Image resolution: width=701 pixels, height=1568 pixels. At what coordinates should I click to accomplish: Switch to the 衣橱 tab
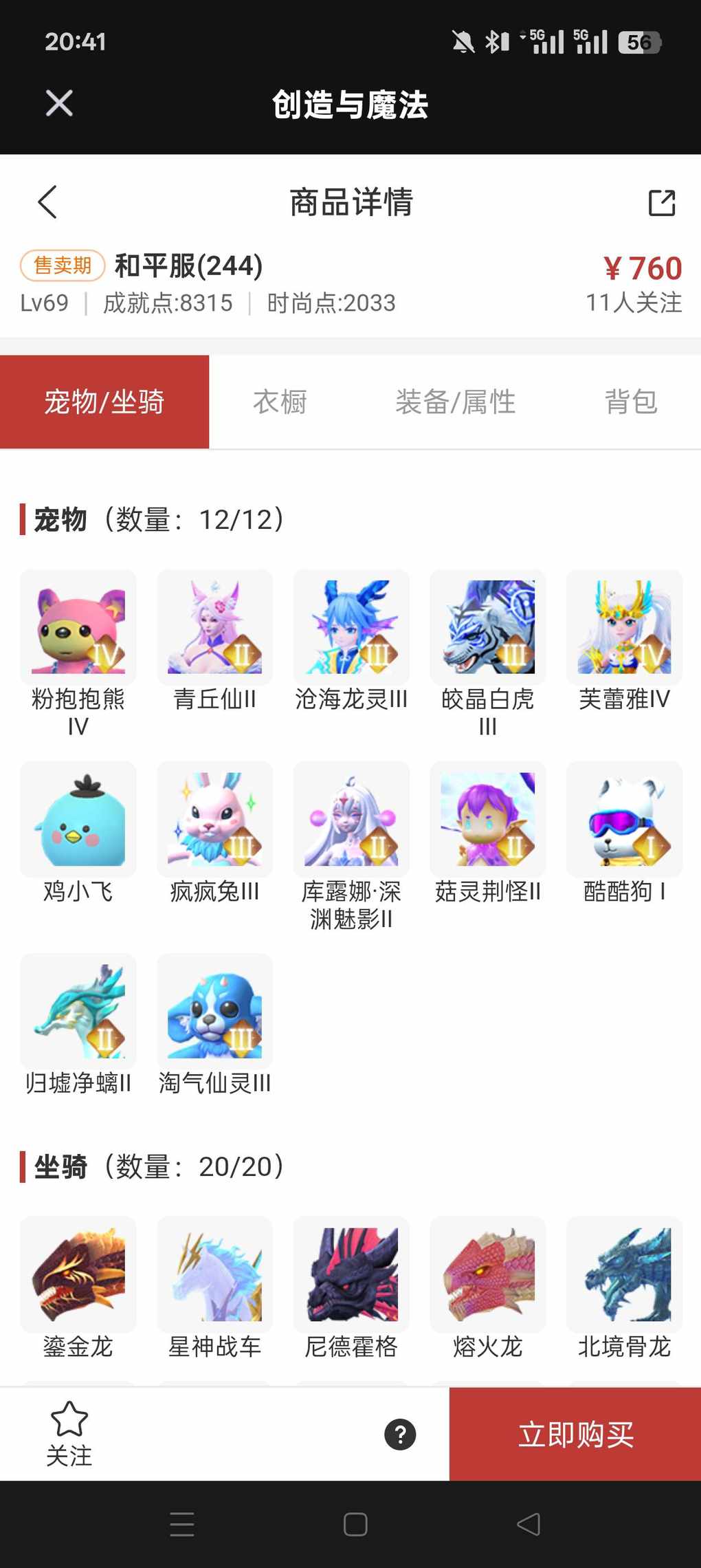280,402
